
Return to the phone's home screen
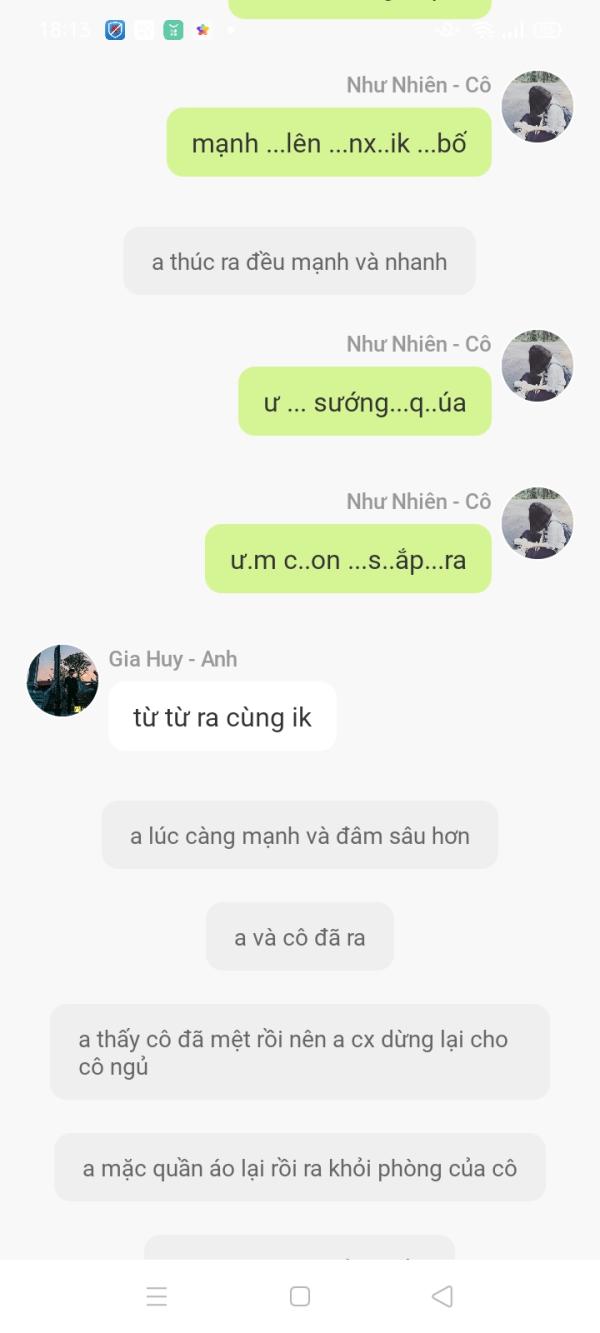point(299,1296)
